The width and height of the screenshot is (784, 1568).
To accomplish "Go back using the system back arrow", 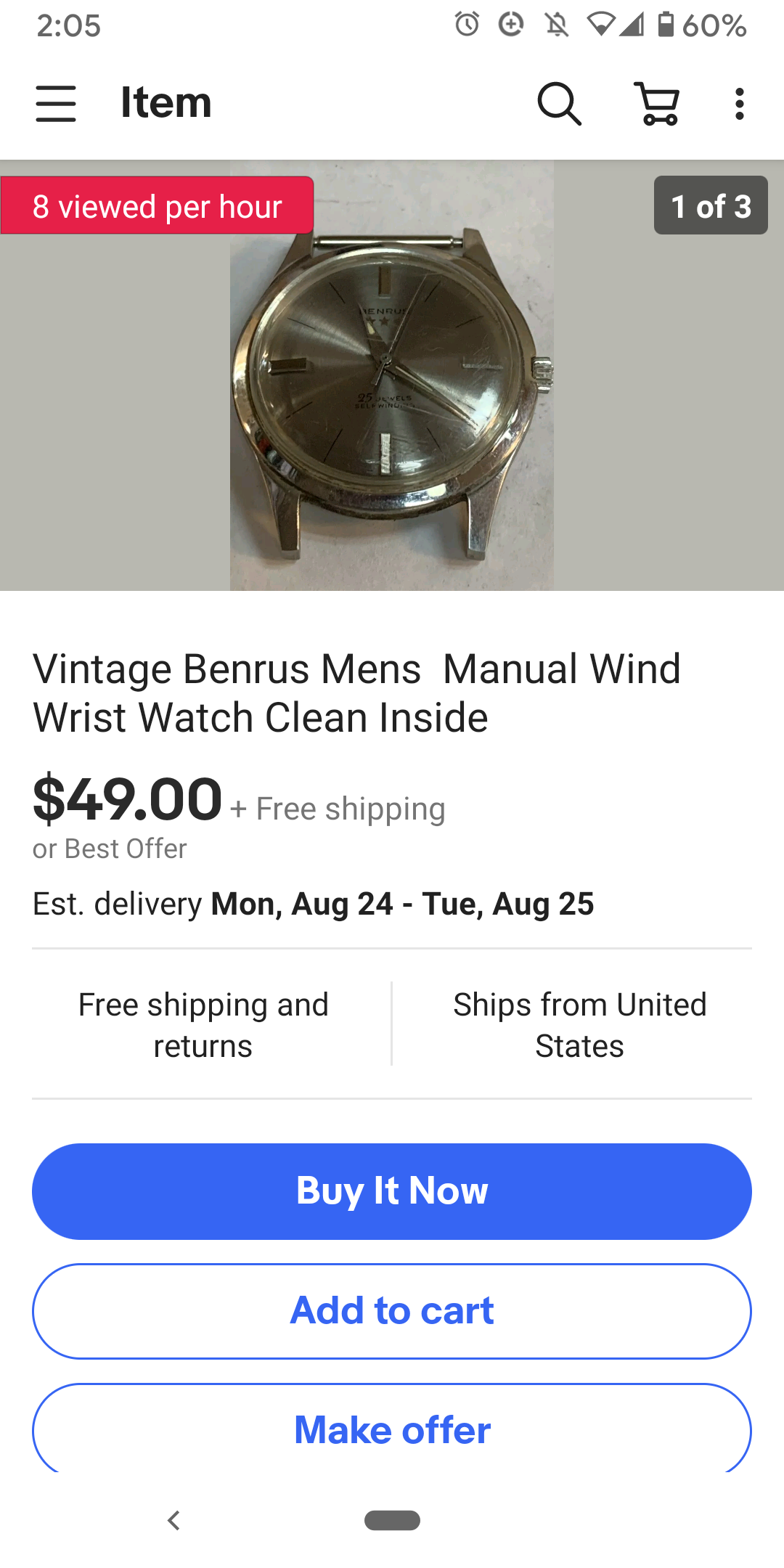I will [x=173, y=1520].
